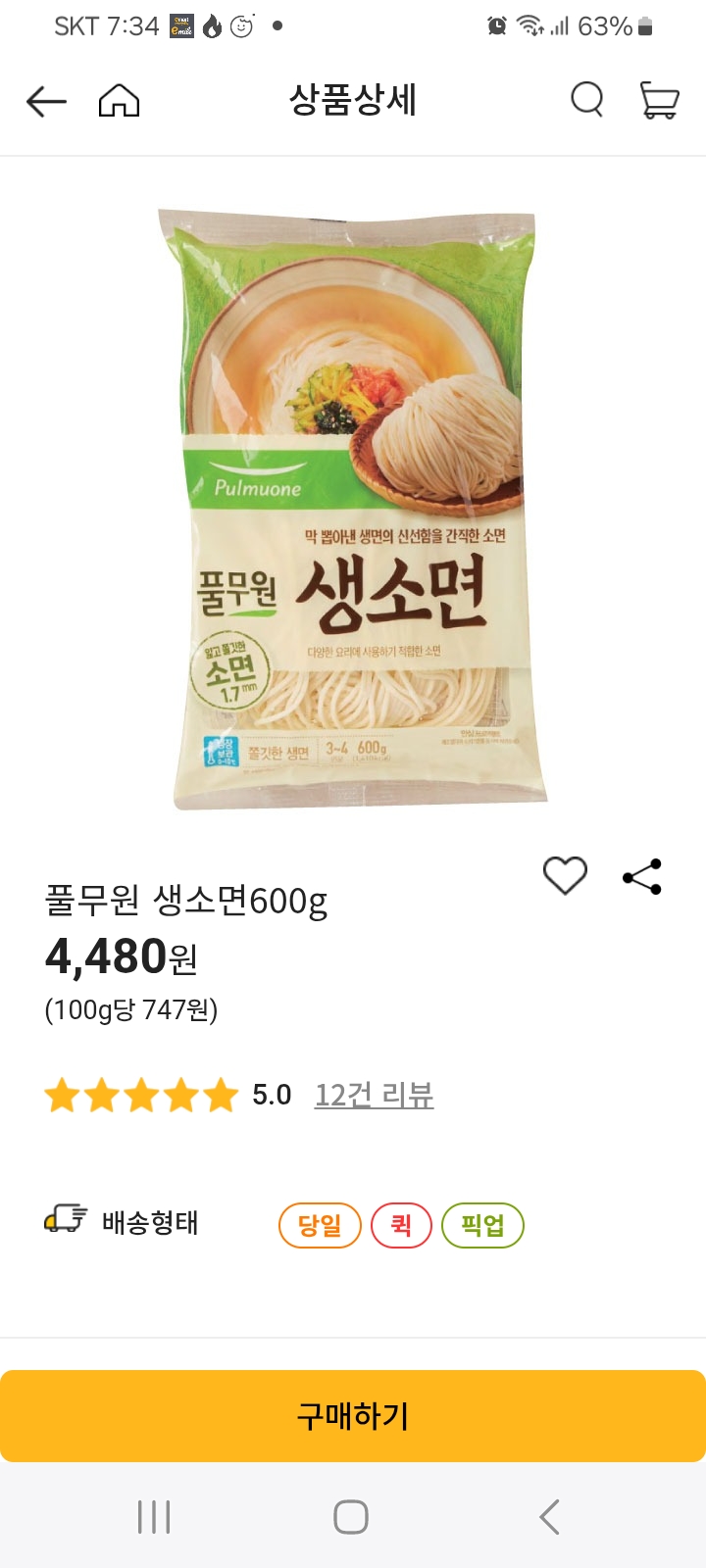Select the 당일 delivery option badge
Screen dimensions: 706x1568
click(320, 1224)
